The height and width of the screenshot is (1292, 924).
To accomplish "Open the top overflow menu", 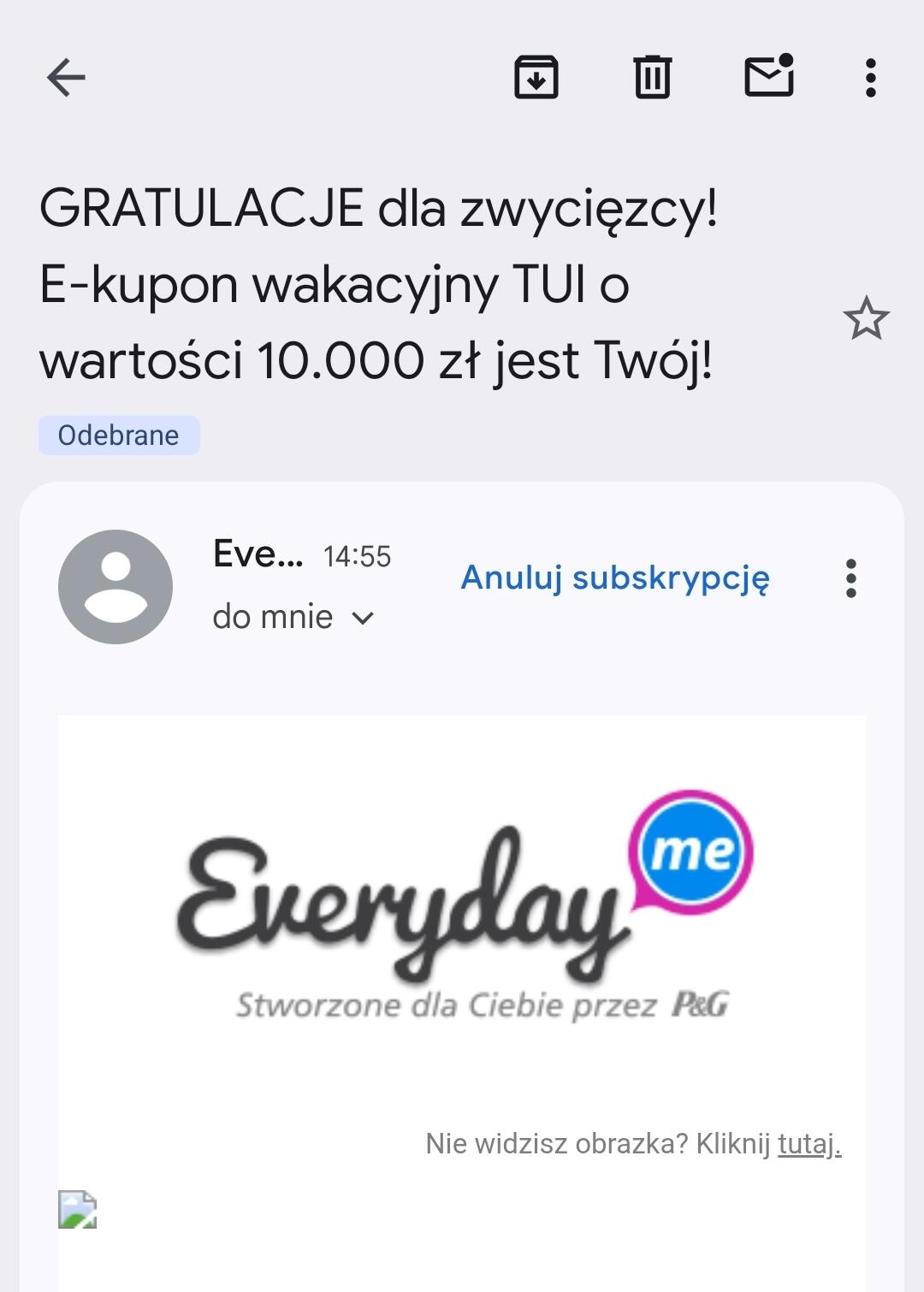I will click(870, 78).
